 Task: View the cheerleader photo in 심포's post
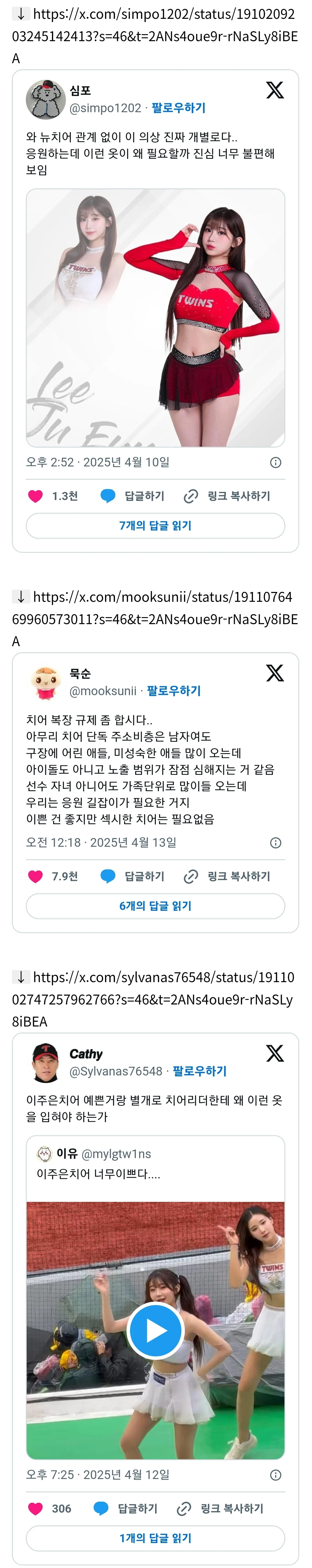tap(155, 318)
